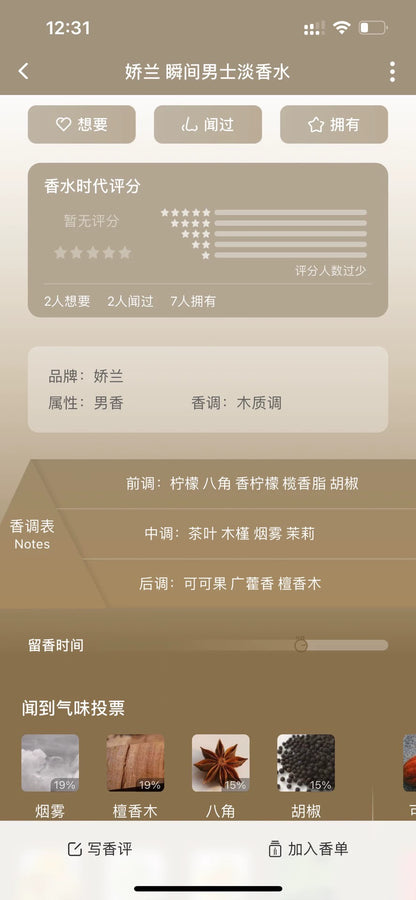Mark the perfume as 闻过
The height and width of the screenshot is (900, 416).
[x=208, y=125]
